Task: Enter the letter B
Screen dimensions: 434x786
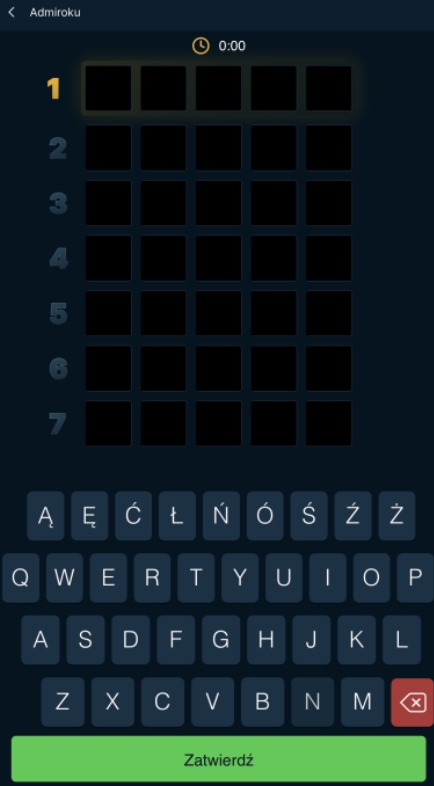Action: 262,702
